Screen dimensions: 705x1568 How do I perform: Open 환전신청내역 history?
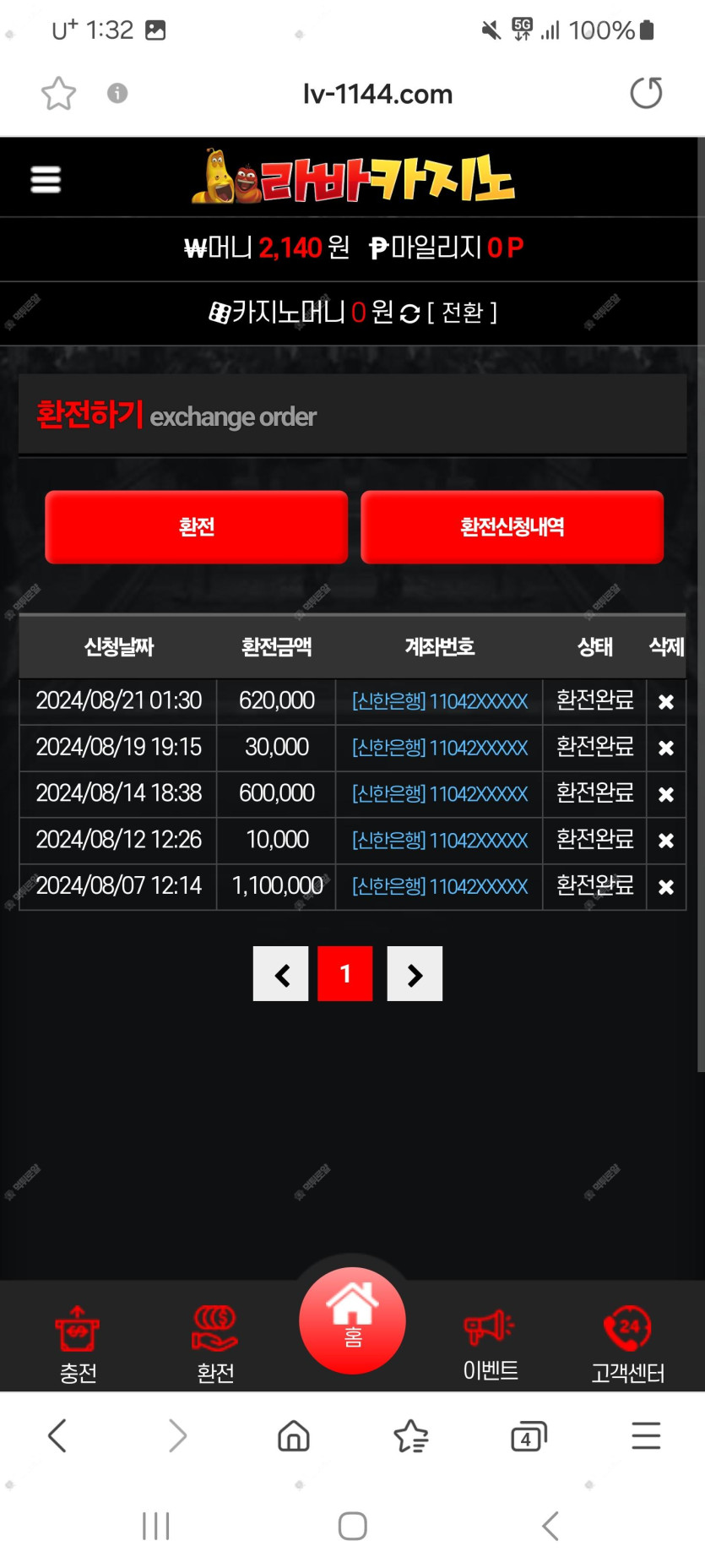tap(512, 527)
